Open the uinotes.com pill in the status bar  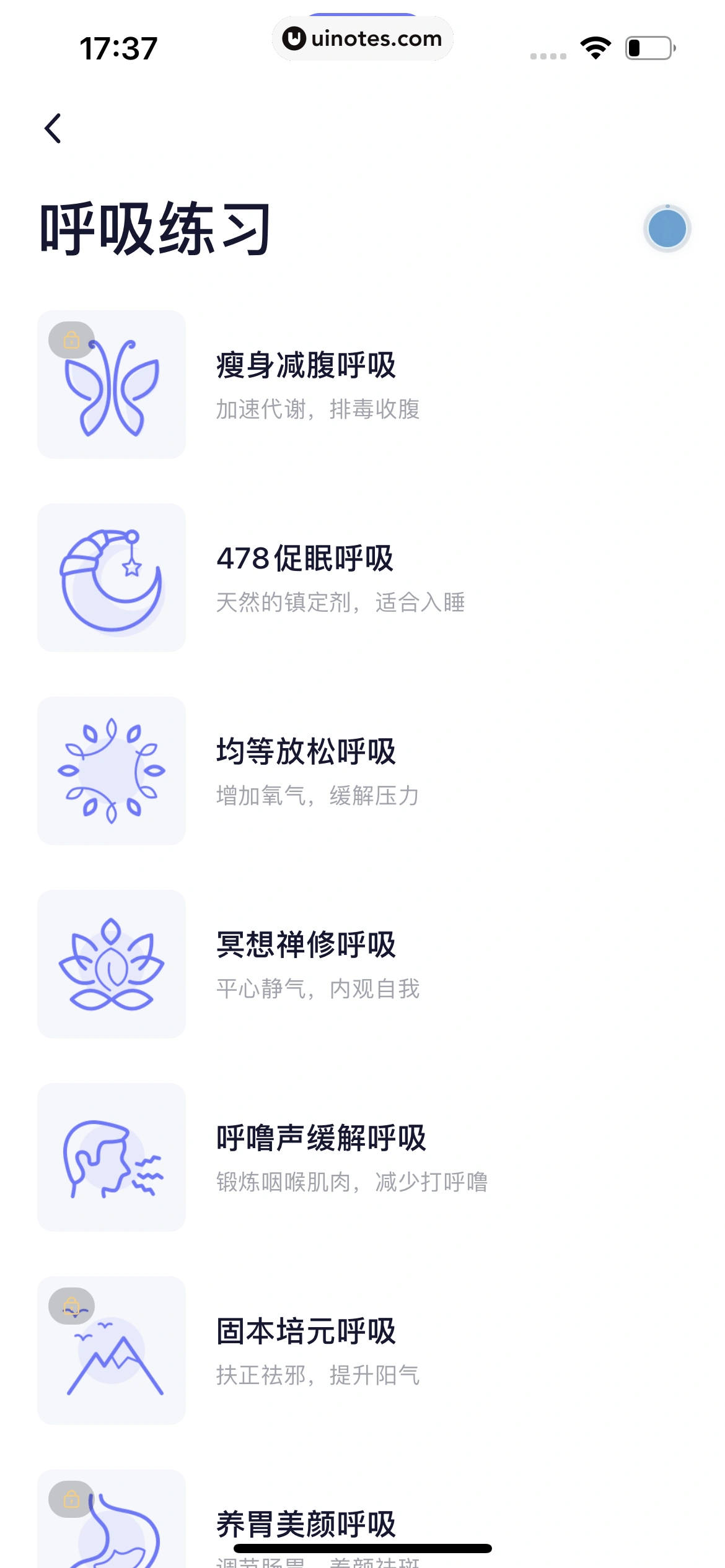pyautogui.click(x=362, y=38)
